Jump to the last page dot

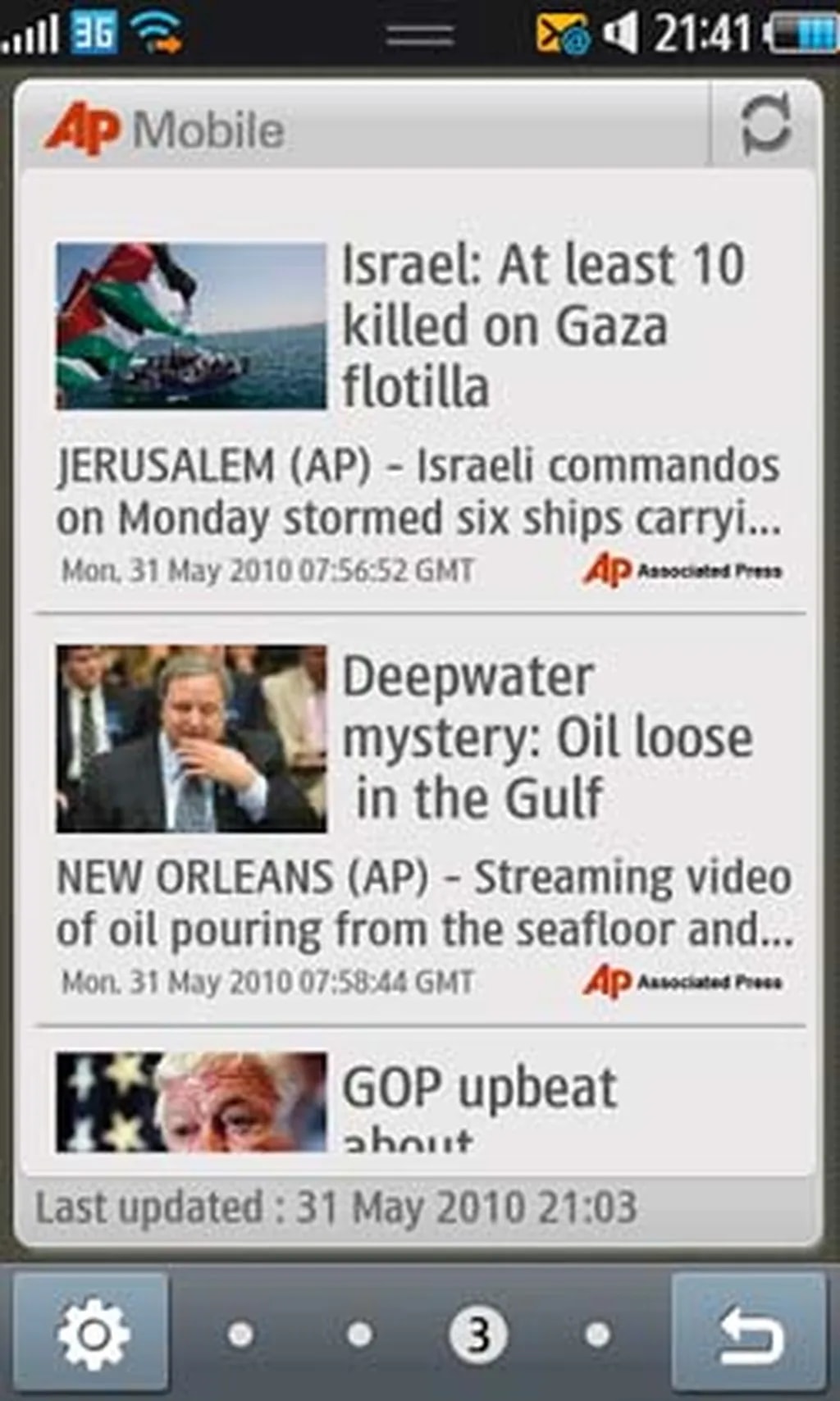pyautogui.click(x=597, y=1335)
